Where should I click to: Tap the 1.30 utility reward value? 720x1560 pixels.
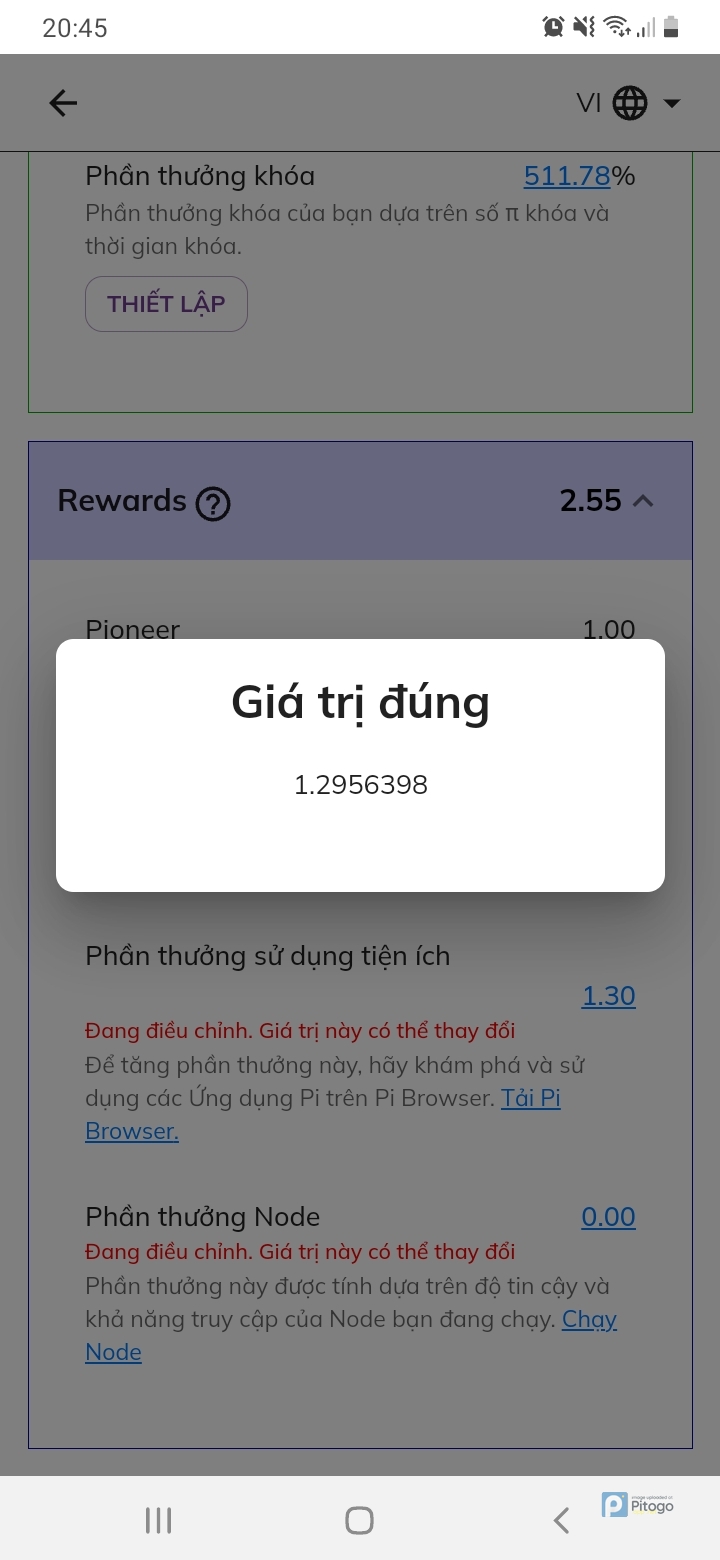pos(608,996)
